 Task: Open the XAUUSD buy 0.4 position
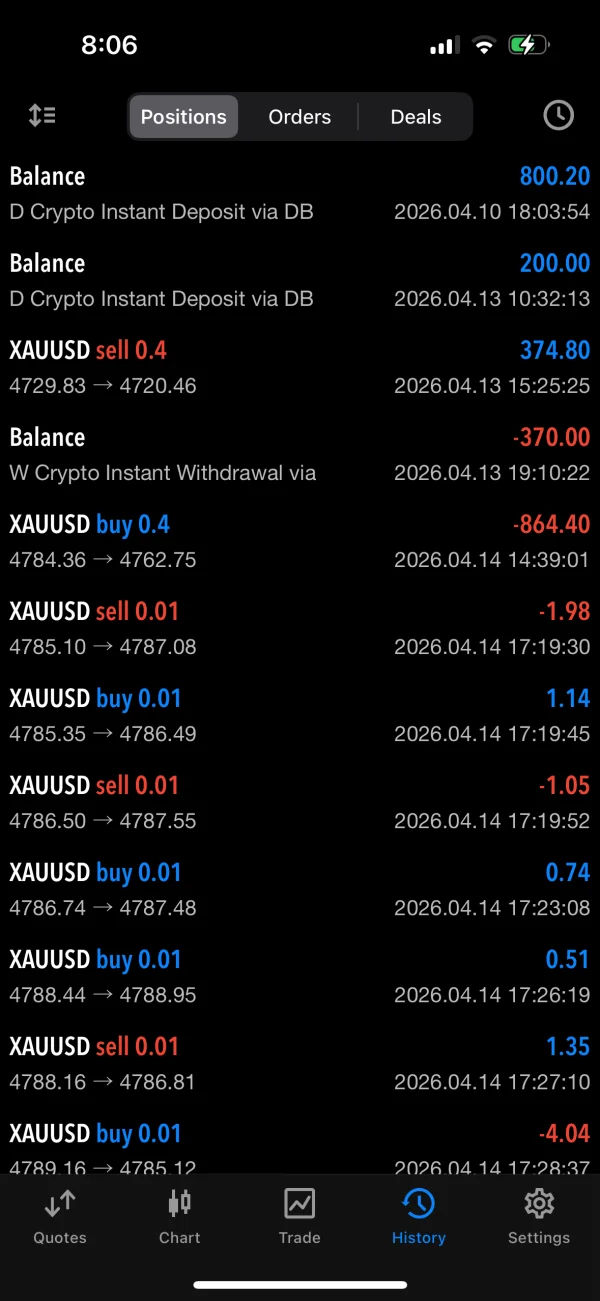300,542
